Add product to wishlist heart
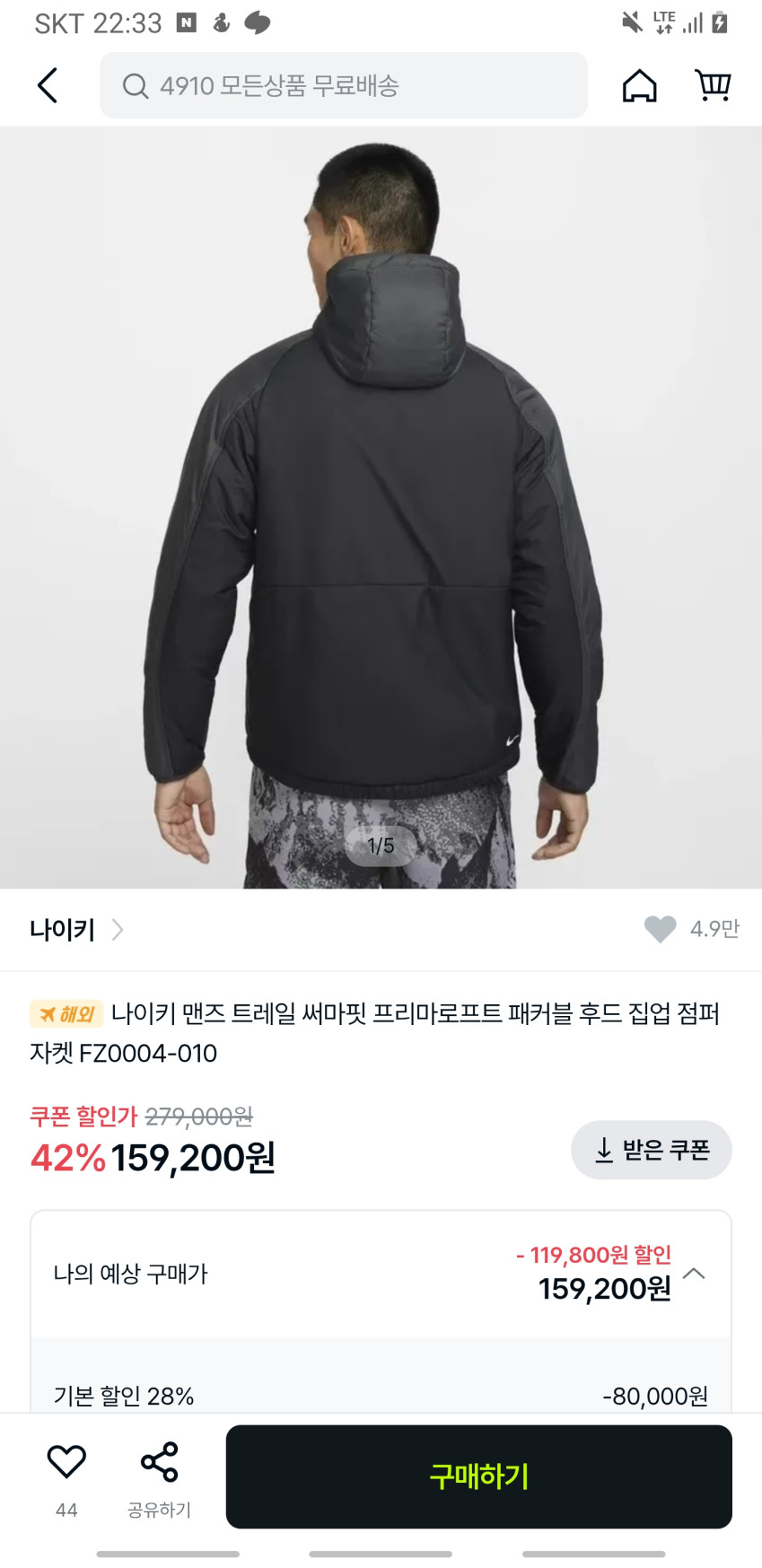This screenshot has height=1568, width=762. [x=66, y=1462]
